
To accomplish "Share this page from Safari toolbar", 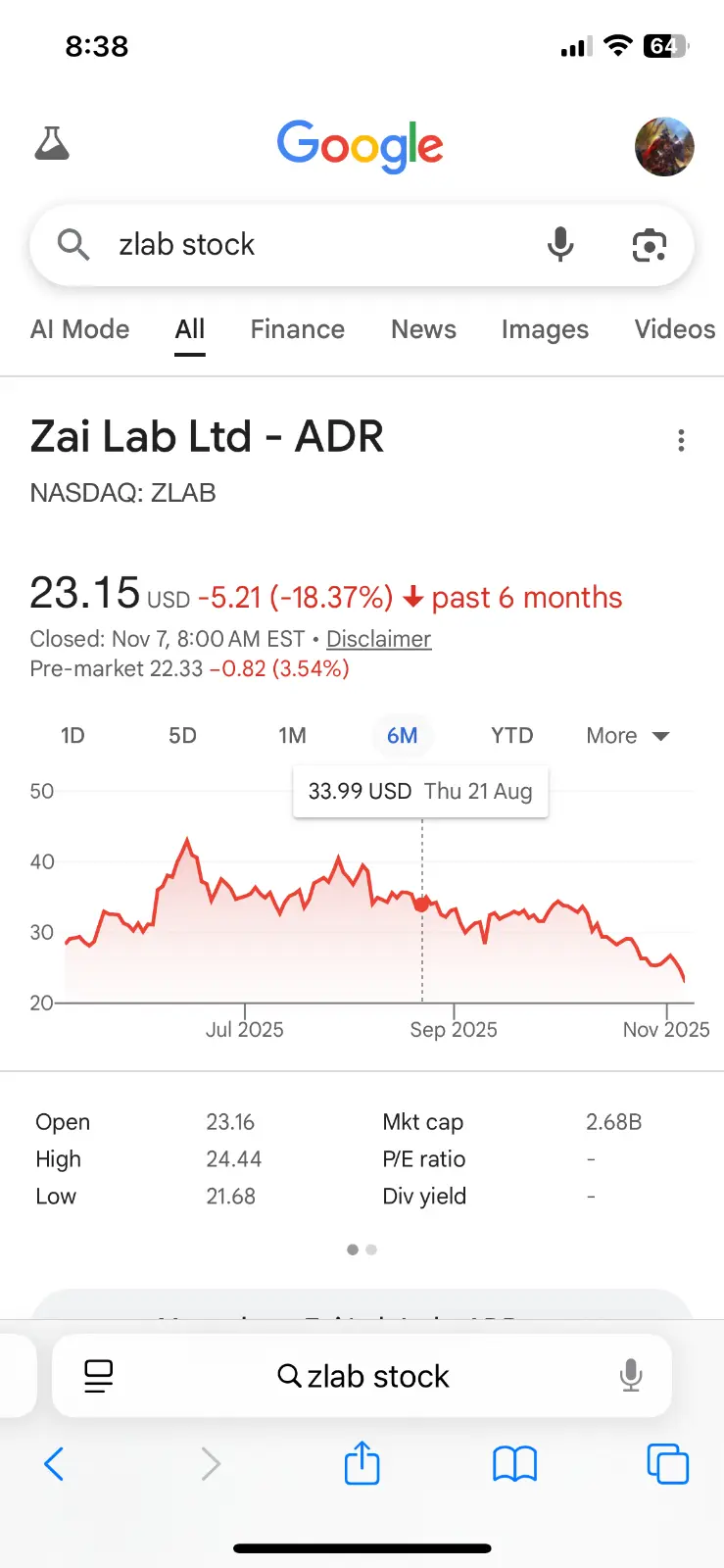I will click(362, 1464).
